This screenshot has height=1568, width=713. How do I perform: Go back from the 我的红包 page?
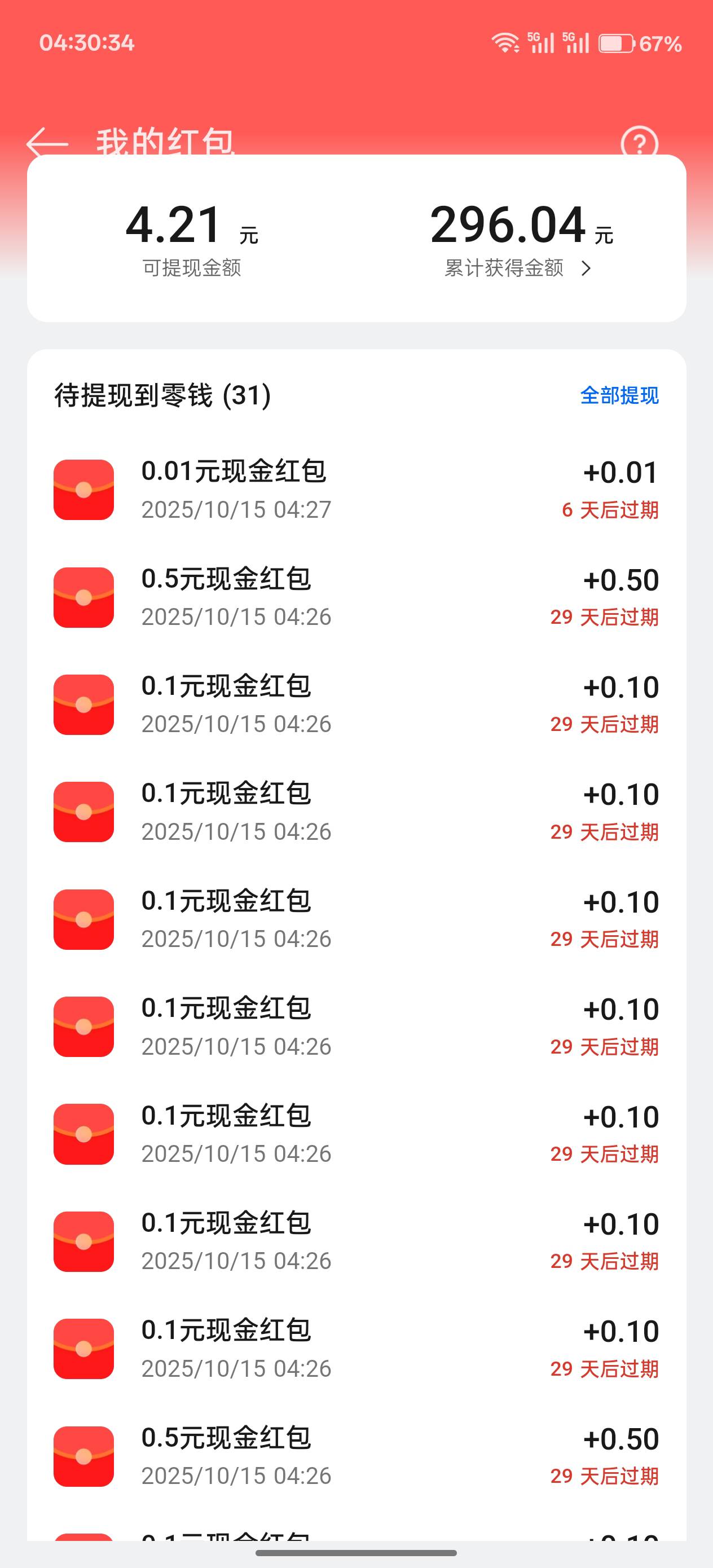click(x=47, y=144)
